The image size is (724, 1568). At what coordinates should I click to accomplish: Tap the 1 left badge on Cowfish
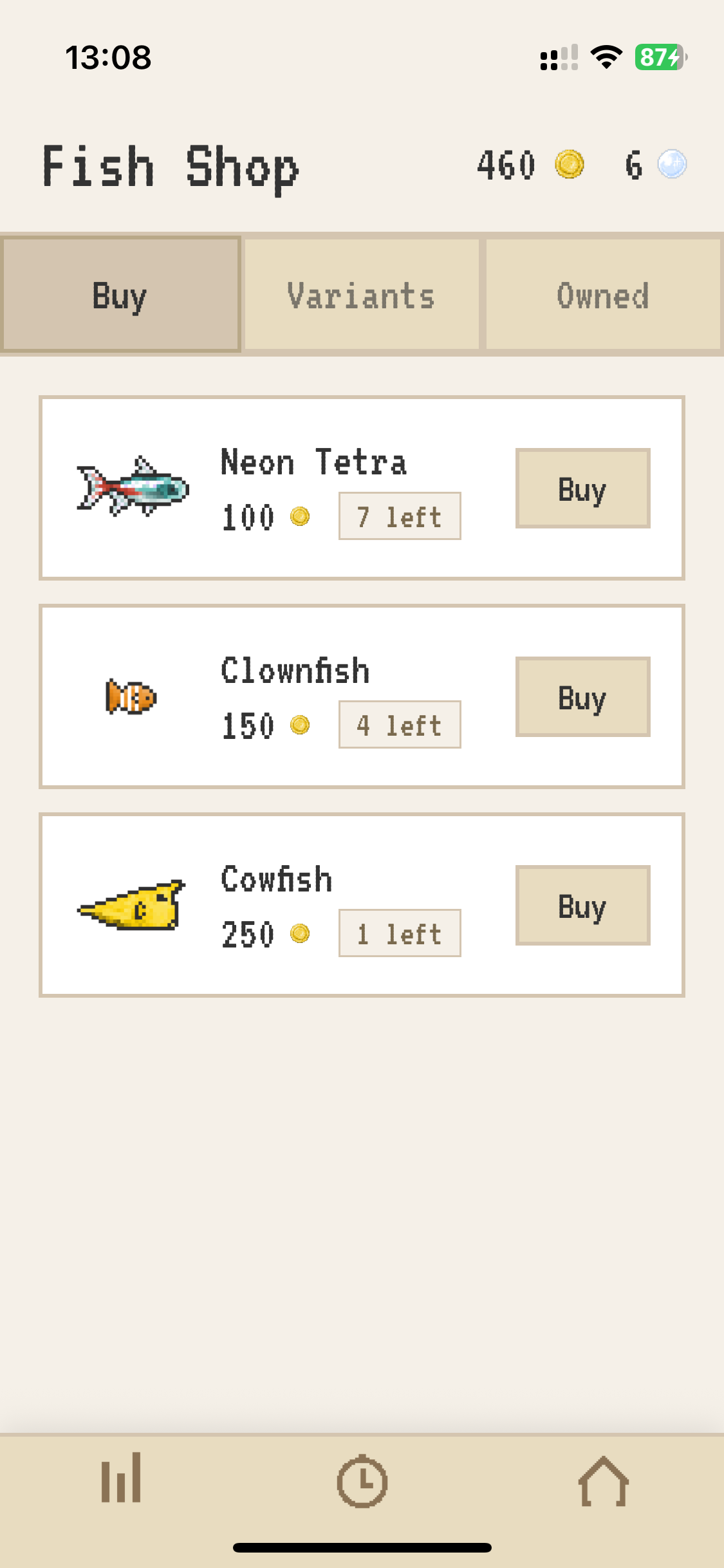pos(399,932)
